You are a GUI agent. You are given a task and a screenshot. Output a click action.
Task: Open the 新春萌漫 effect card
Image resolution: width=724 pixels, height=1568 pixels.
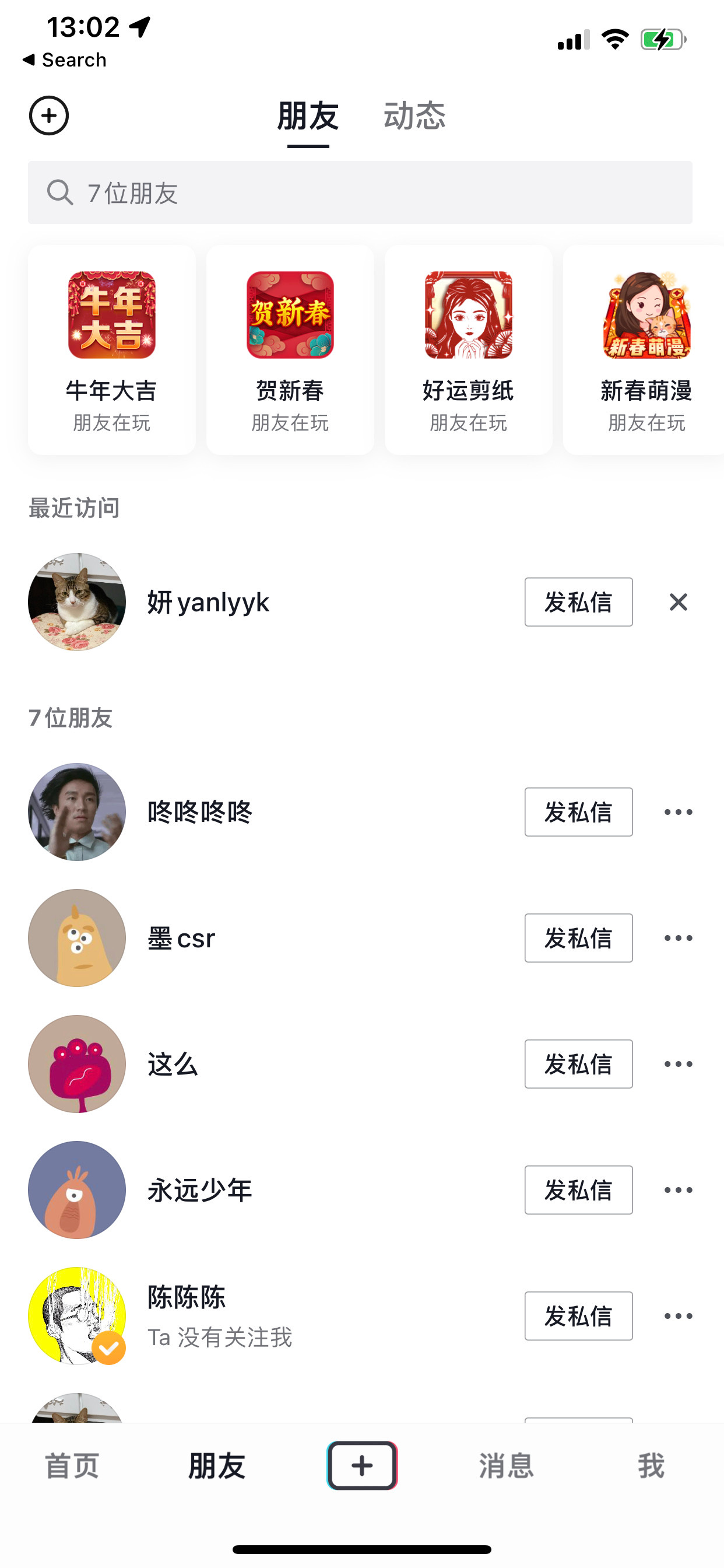click(x=645, y=349)
